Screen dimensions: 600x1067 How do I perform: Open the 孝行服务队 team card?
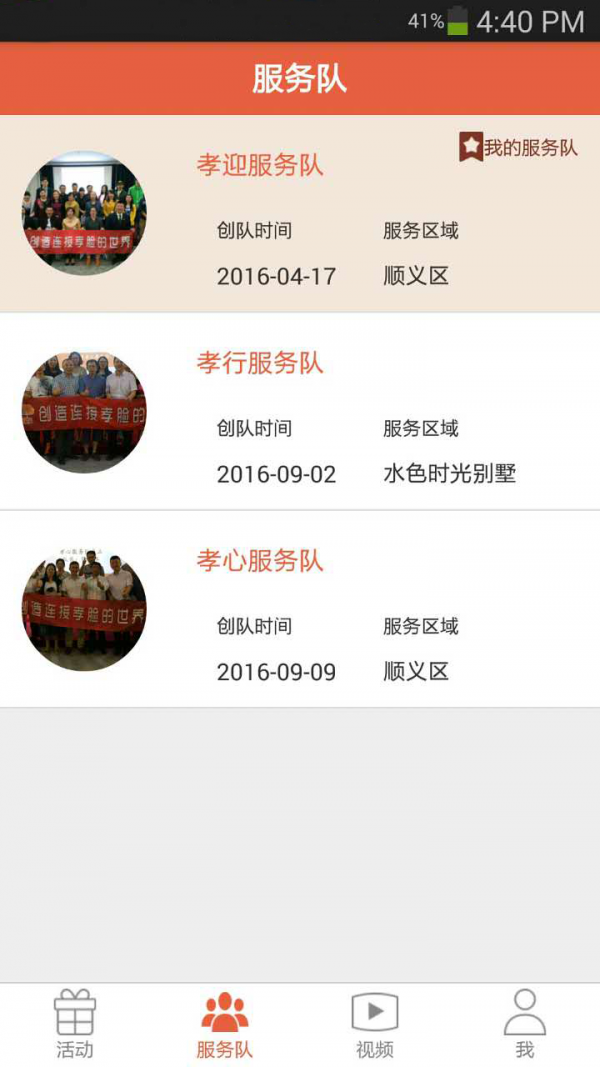[x=300, y=411]
